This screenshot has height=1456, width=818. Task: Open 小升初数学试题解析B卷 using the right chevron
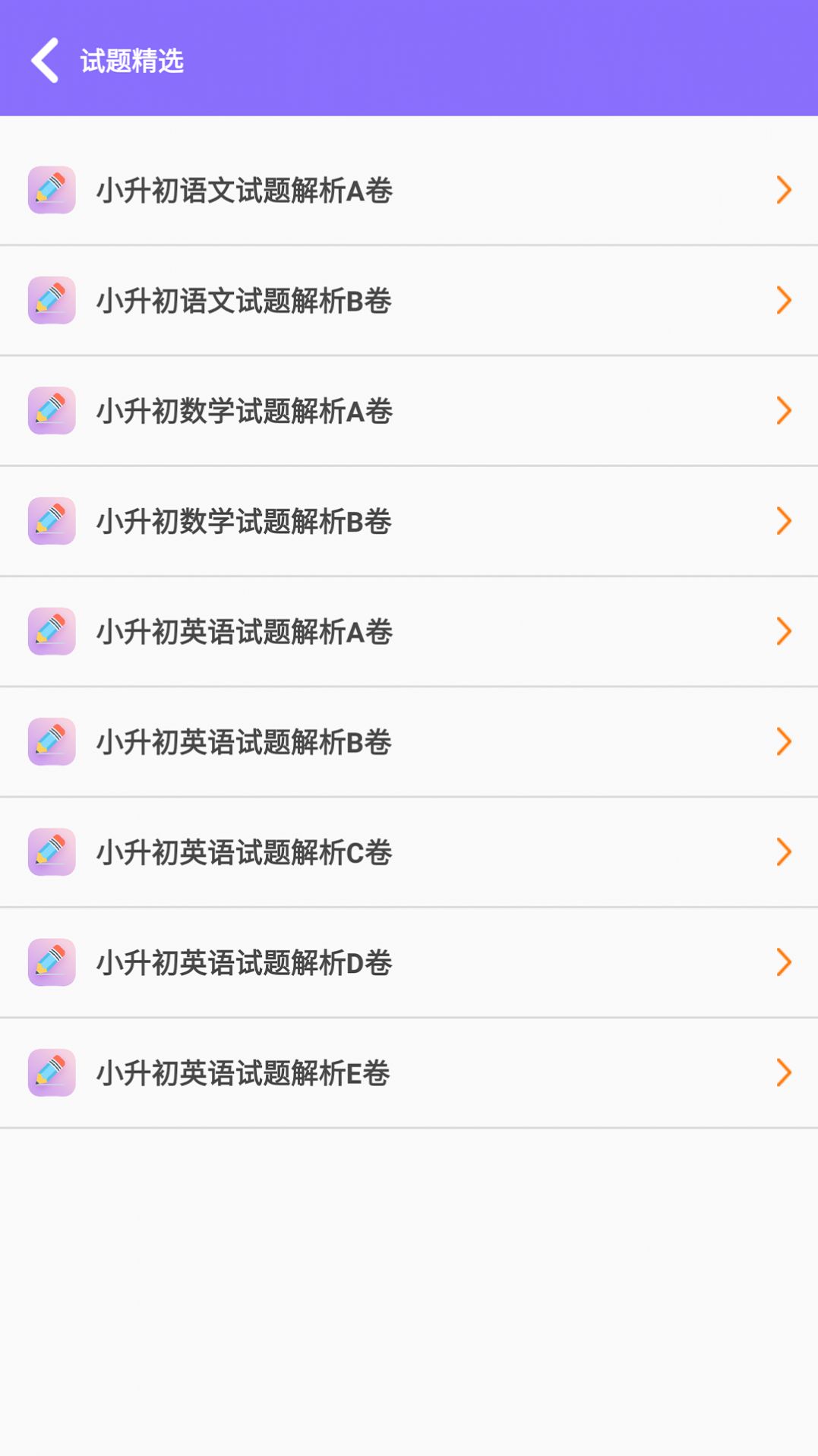point(784,521)
